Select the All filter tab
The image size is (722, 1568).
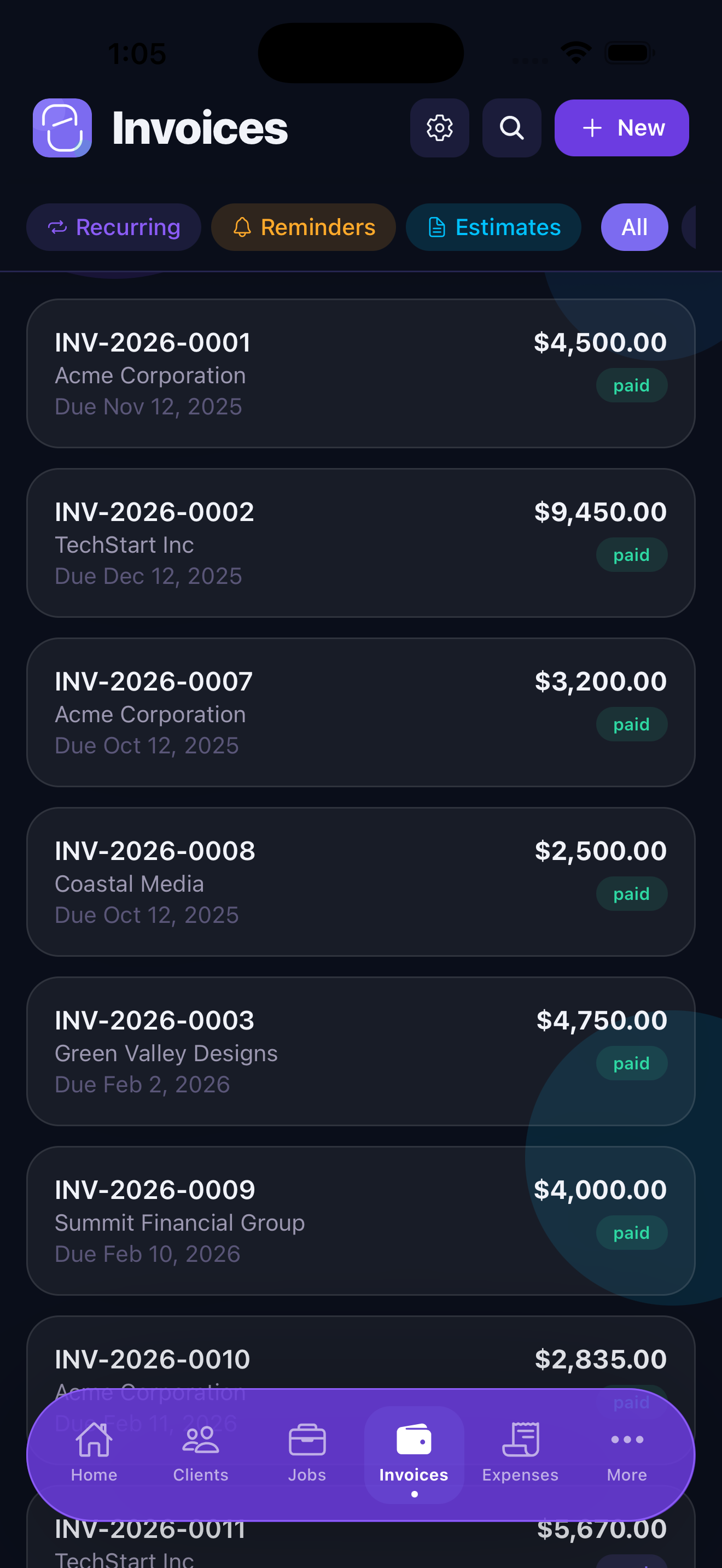[634, 227]
